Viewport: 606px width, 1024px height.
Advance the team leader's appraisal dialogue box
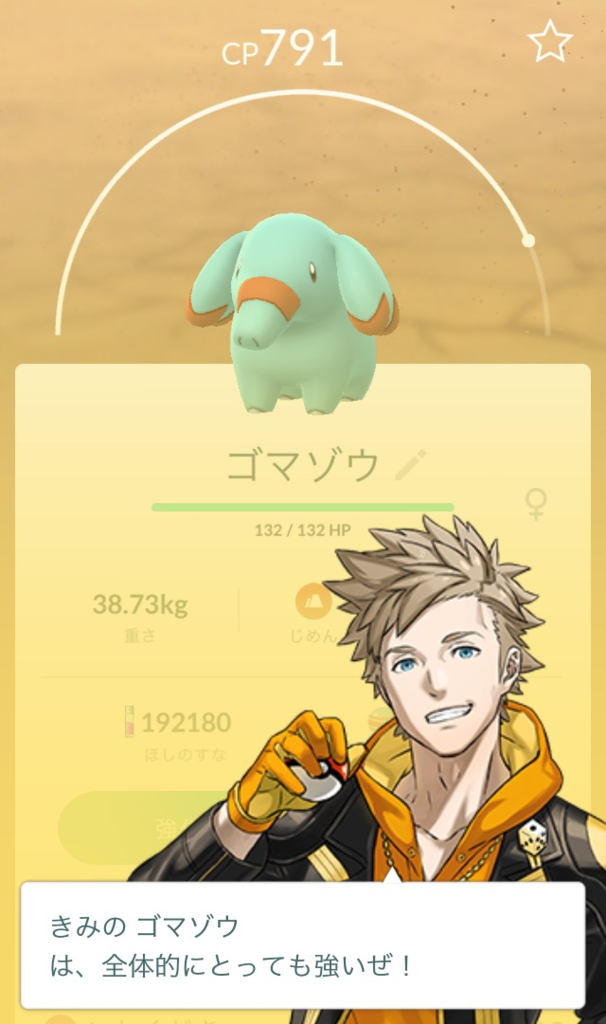[x=302, y=944]
